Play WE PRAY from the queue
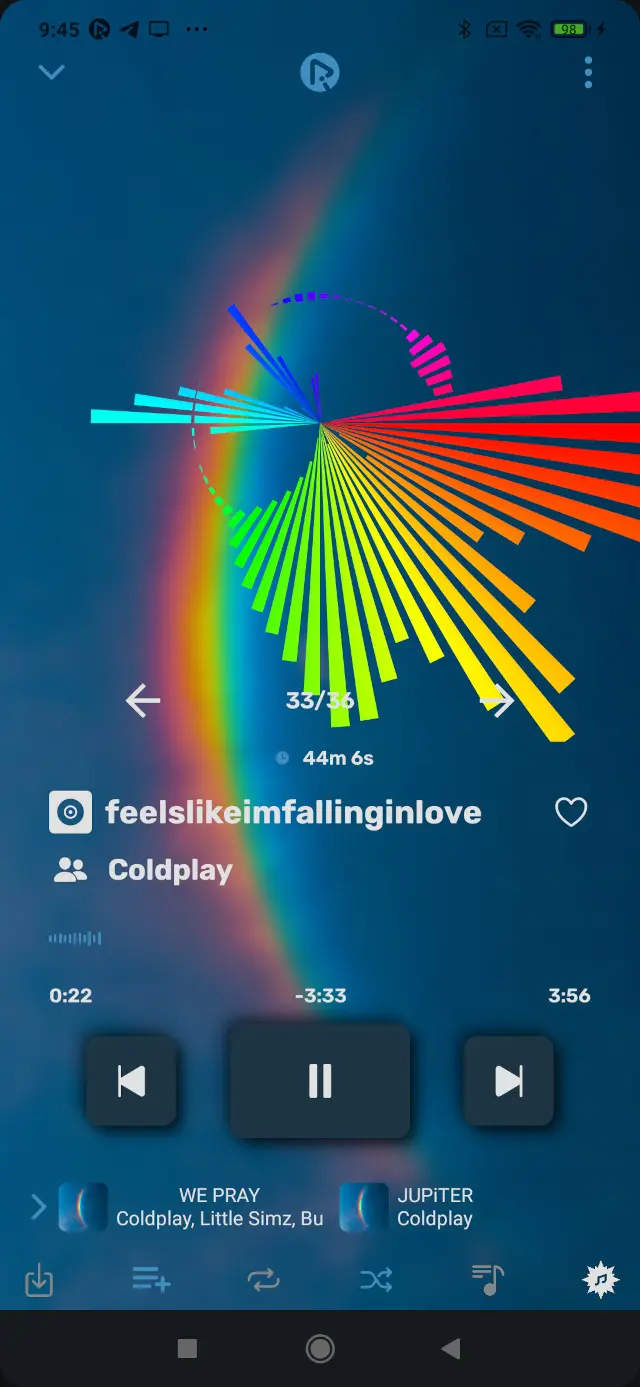This screenshot has height=1387, width=640. (200, 1207)
